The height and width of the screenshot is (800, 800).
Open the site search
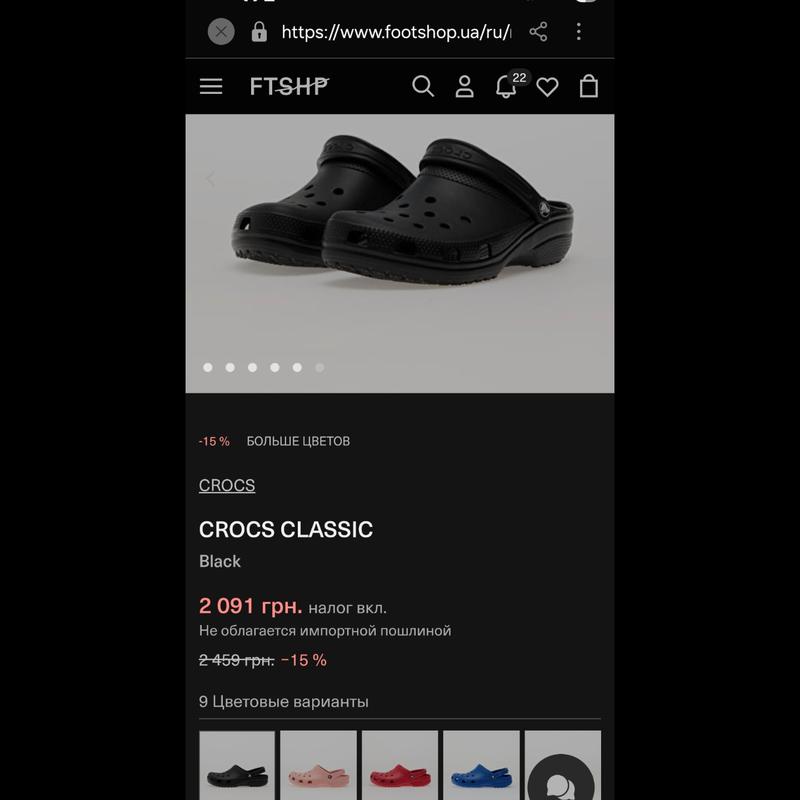423,86
